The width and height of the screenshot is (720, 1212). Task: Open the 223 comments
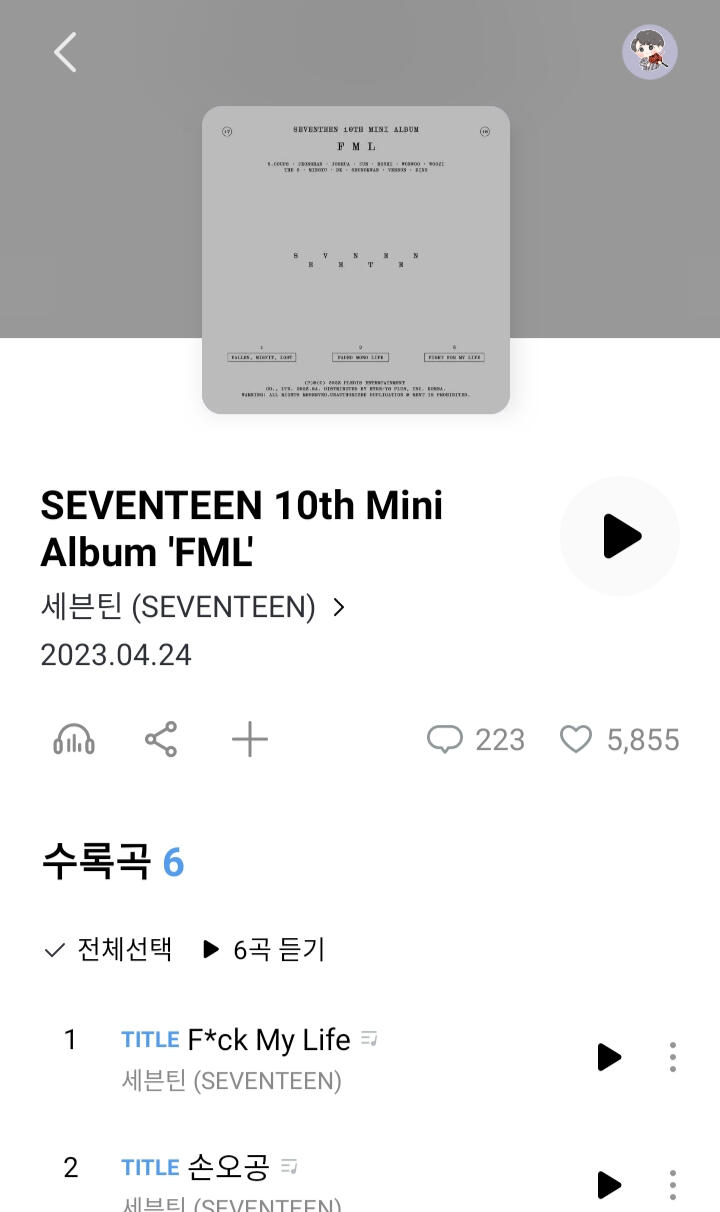click(x=475, y=740)
